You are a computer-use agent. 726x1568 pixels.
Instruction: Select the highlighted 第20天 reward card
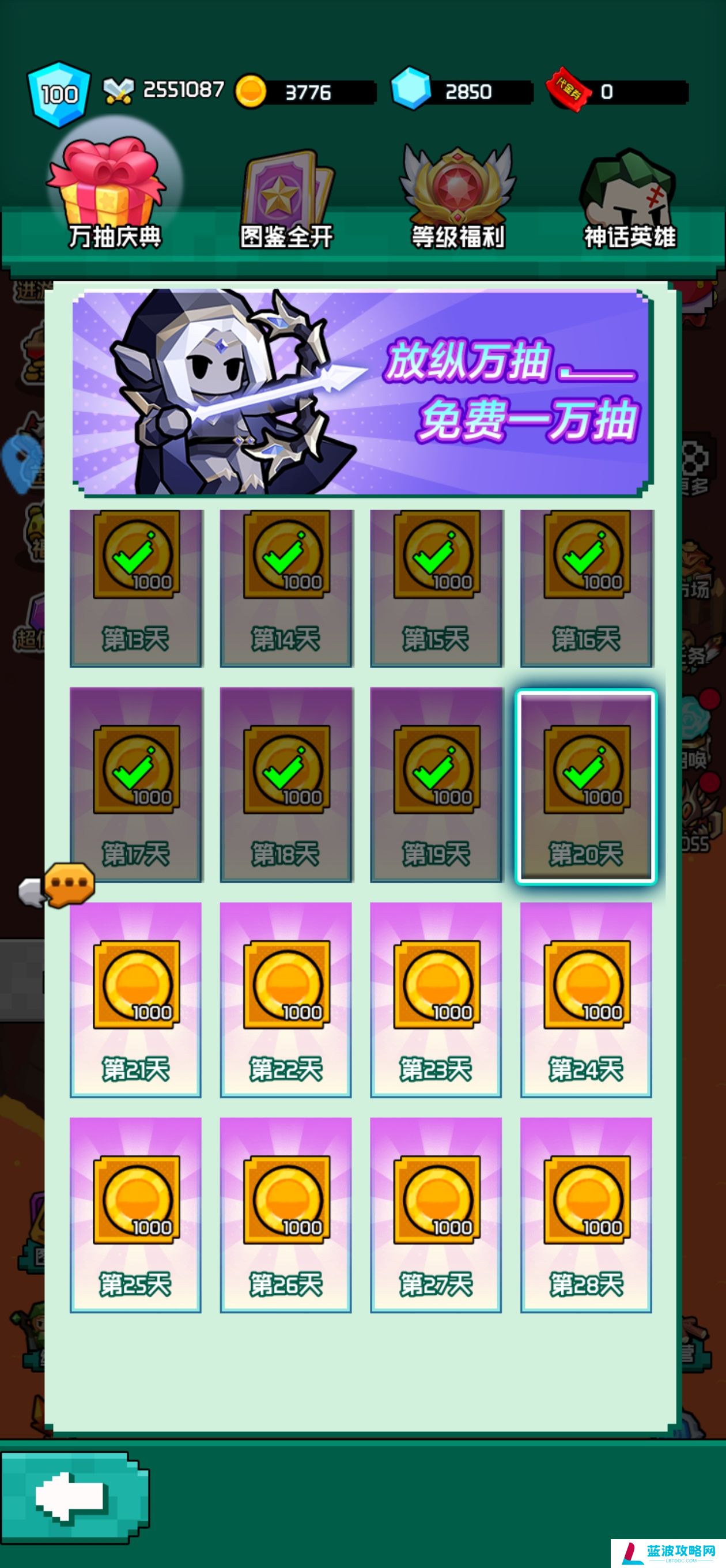click(x=585, y=786)
